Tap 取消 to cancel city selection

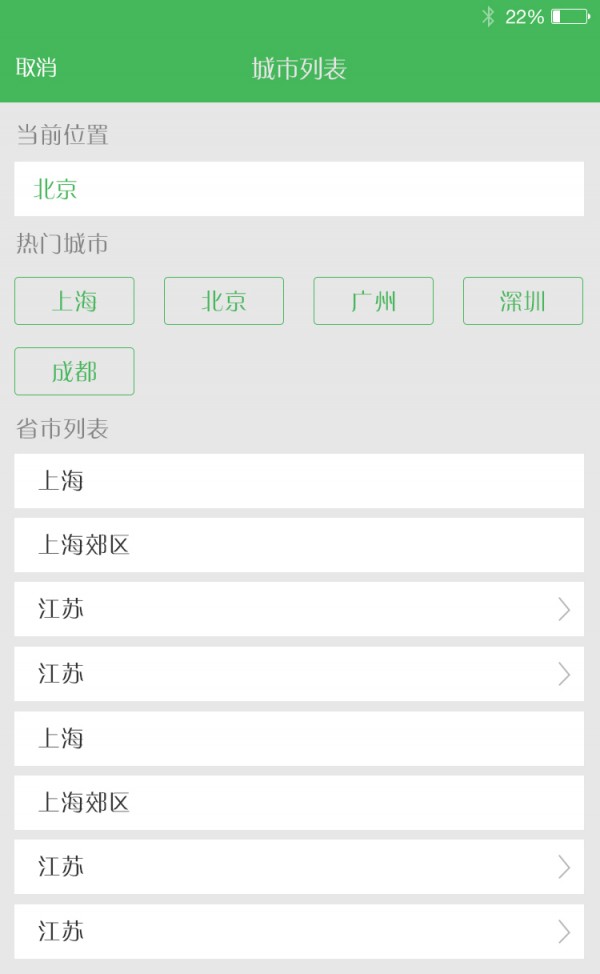tap(36, 68)
